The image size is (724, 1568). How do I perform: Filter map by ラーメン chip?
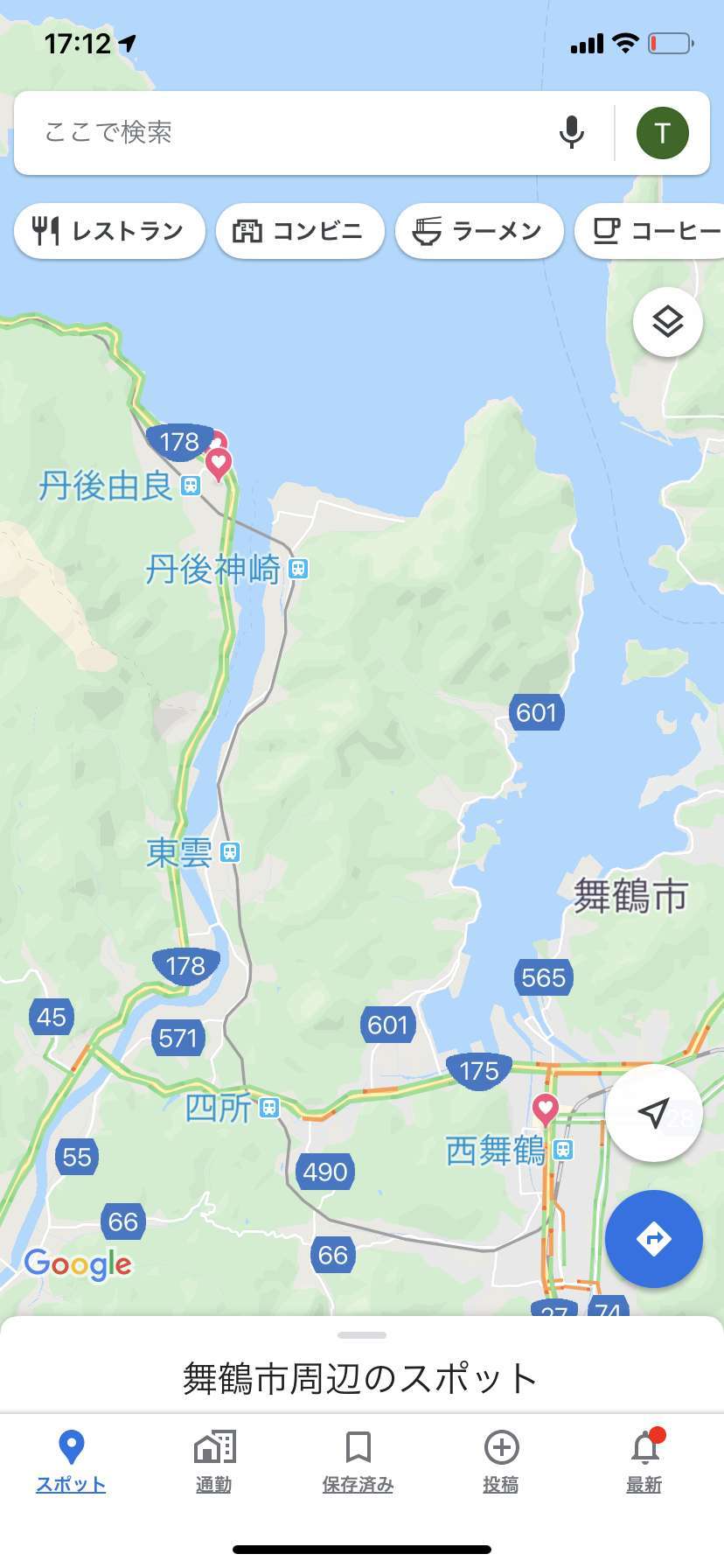coord(479,231)
